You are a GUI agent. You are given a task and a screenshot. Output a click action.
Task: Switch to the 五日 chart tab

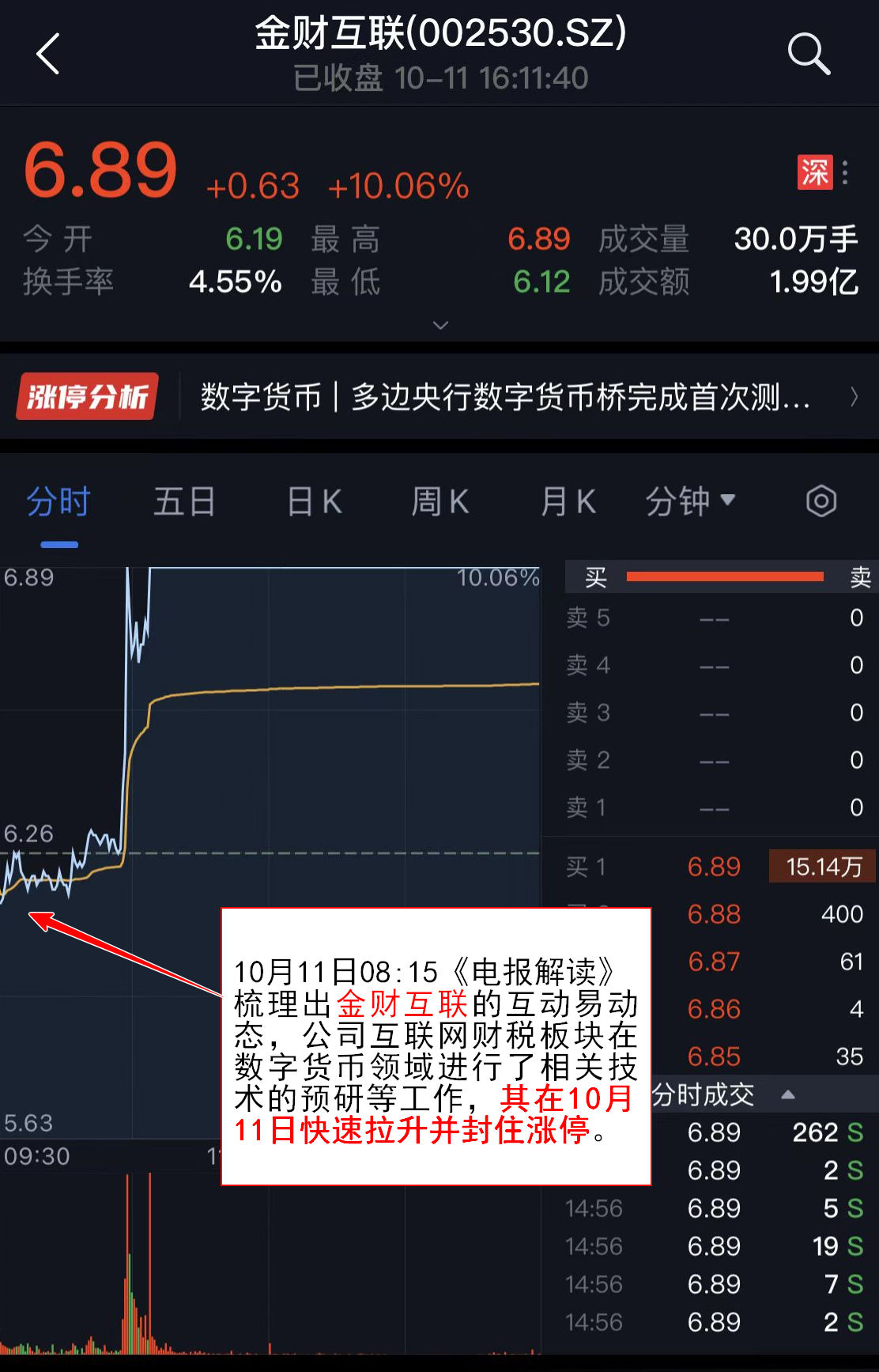(x=184, y=501)
